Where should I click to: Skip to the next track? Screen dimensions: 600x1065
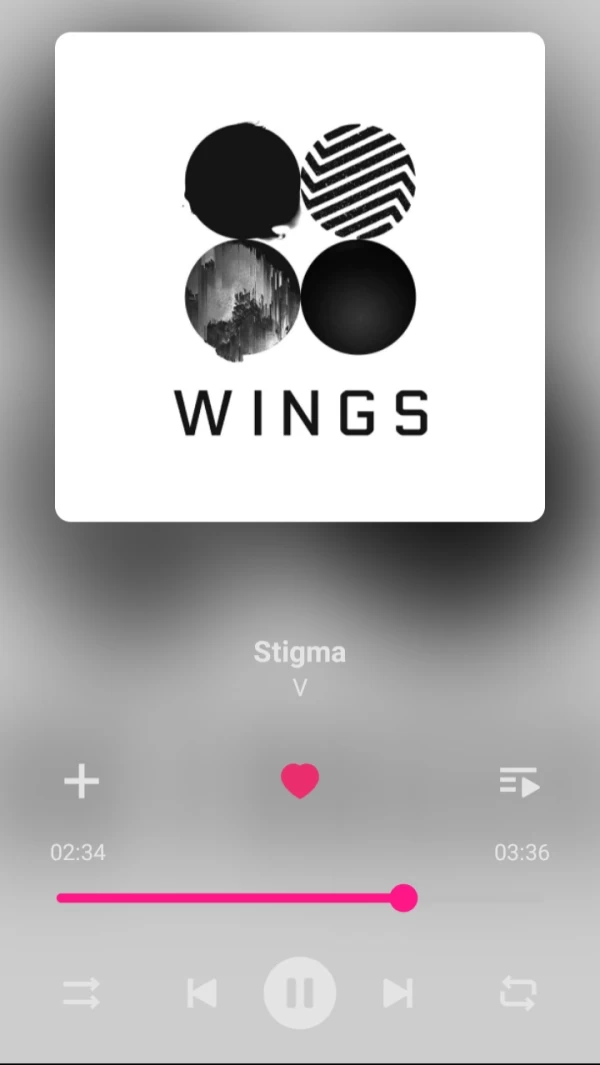398,993
